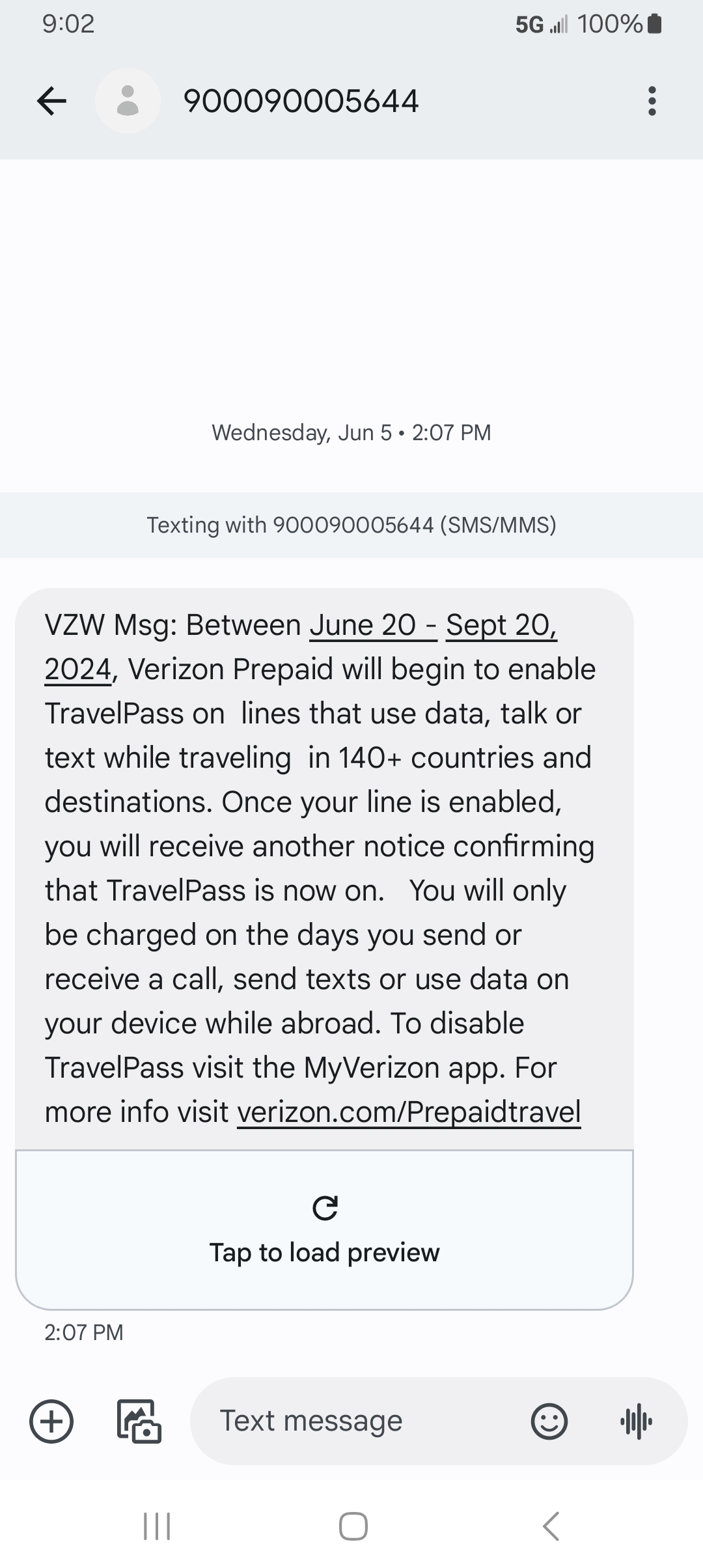The height and width of the screenshot is (1568, 703).
Task: Open the plus attachments menu
Action: [x=51, y=1421]
